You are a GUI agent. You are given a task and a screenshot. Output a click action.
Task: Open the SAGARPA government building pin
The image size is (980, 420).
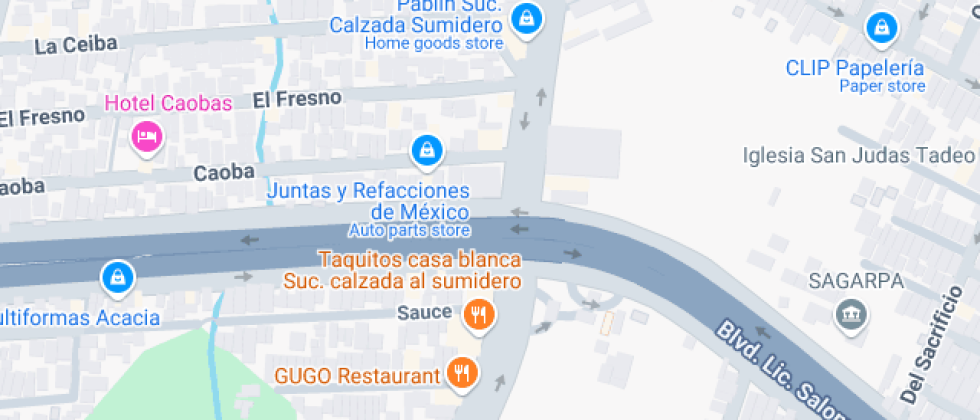coord(851,314)
